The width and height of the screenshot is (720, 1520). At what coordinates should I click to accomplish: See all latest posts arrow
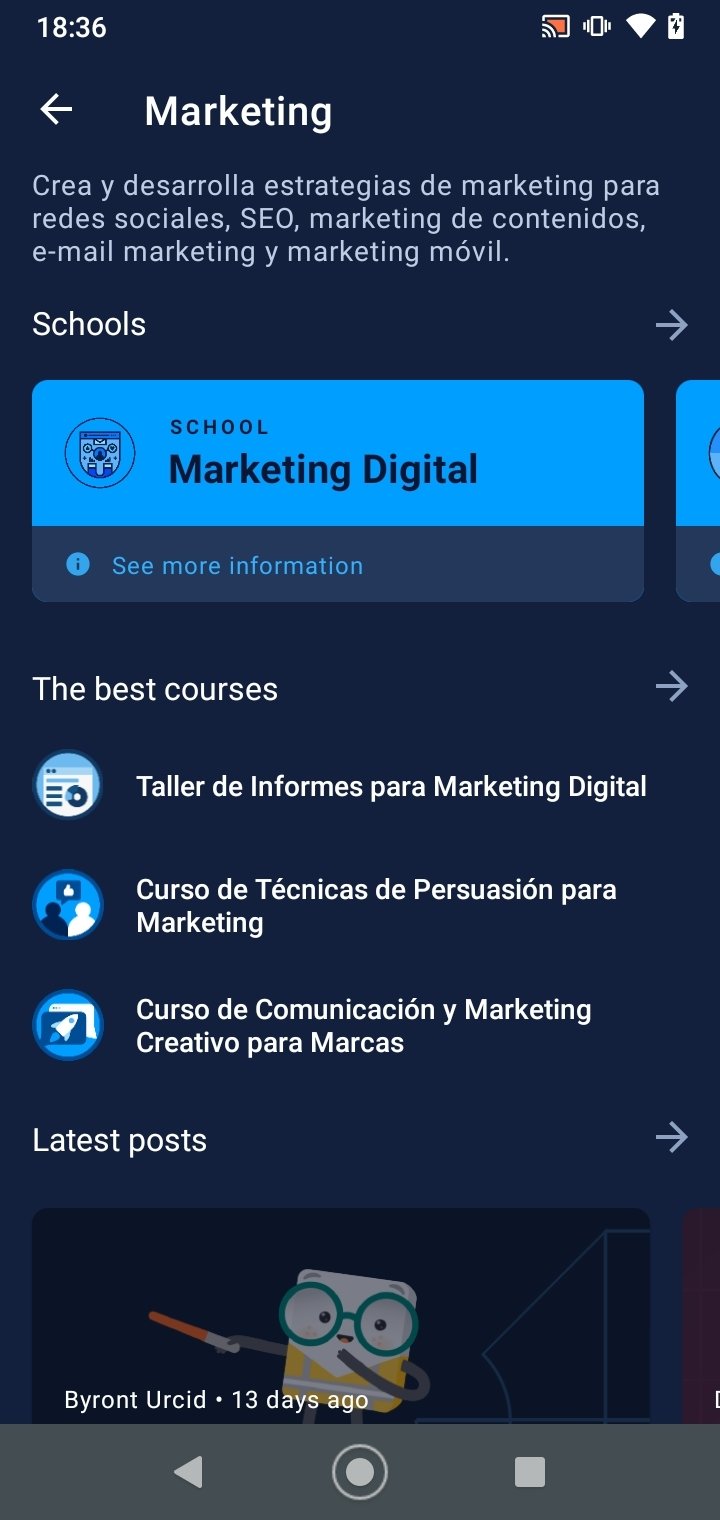[671, 1137]
